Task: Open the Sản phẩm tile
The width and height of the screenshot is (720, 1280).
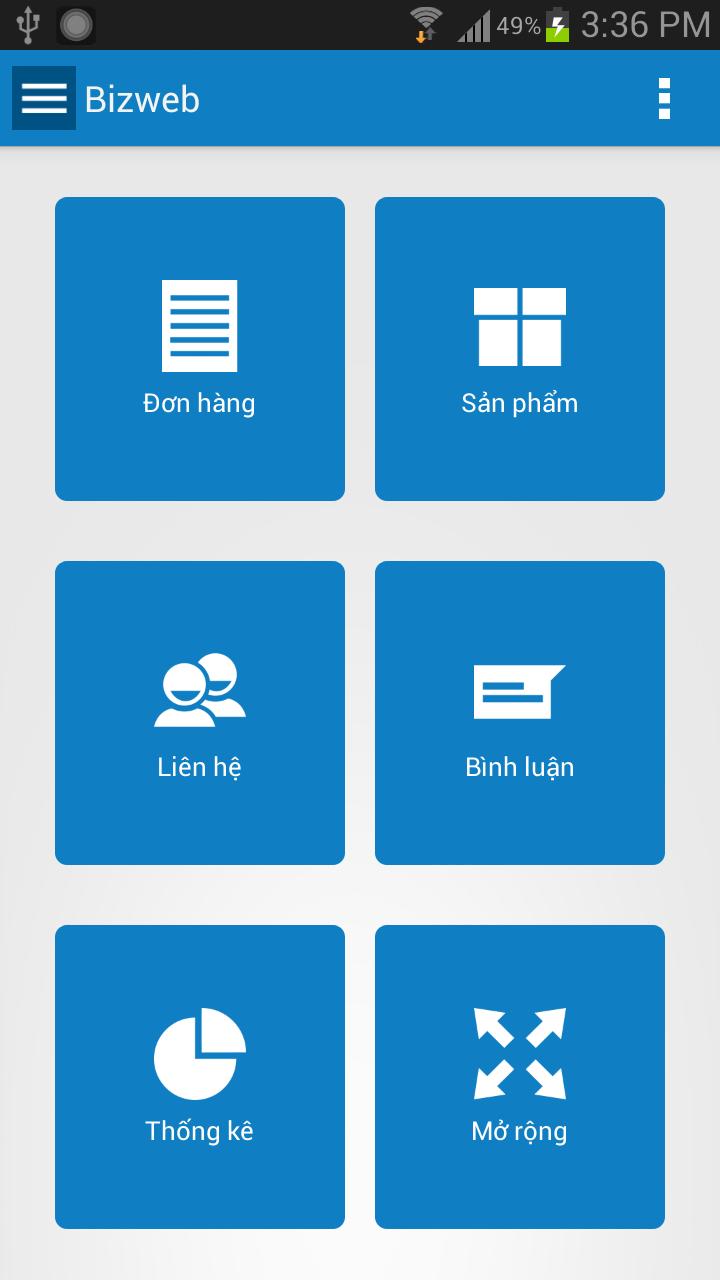Action: point(520,349)
